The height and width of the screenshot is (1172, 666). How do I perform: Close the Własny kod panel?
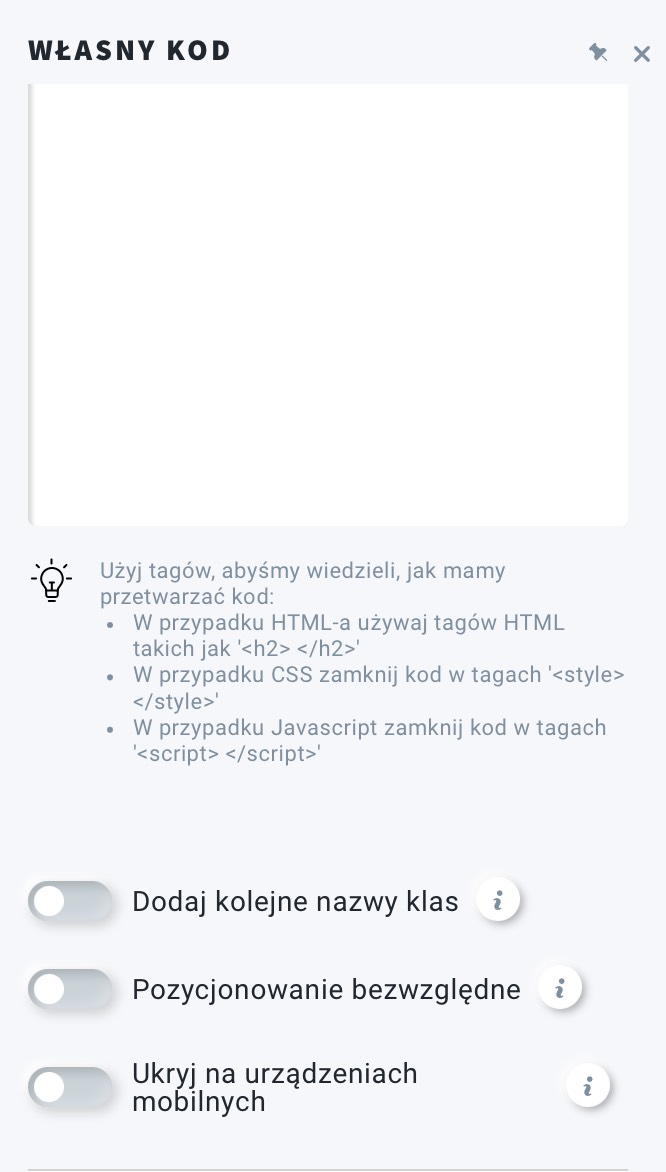pyautogui.click(x=641, y=53)
